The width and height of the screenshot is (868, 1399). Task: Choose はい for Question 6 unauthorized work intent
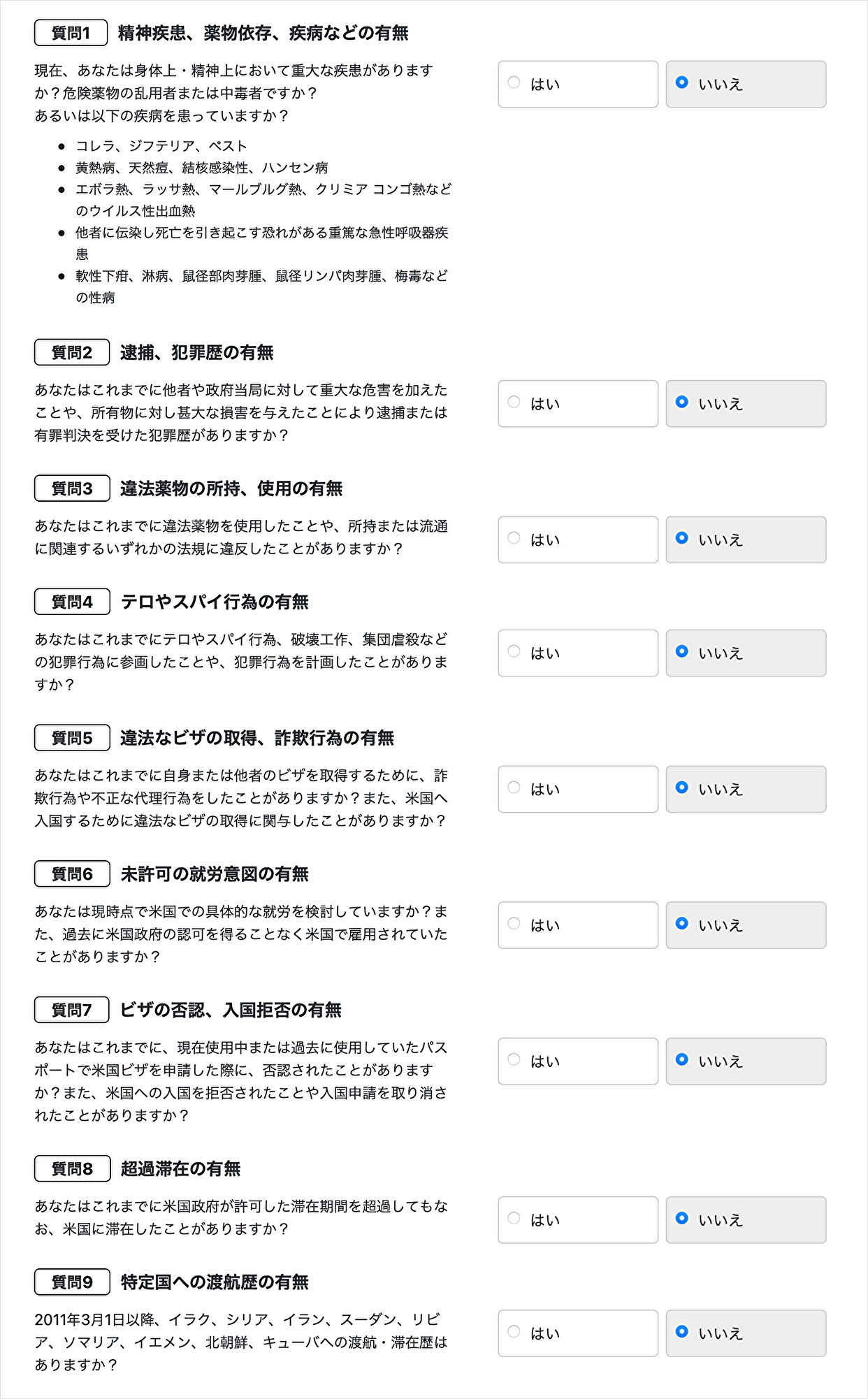pyautogui.click(x=577, y=925)
